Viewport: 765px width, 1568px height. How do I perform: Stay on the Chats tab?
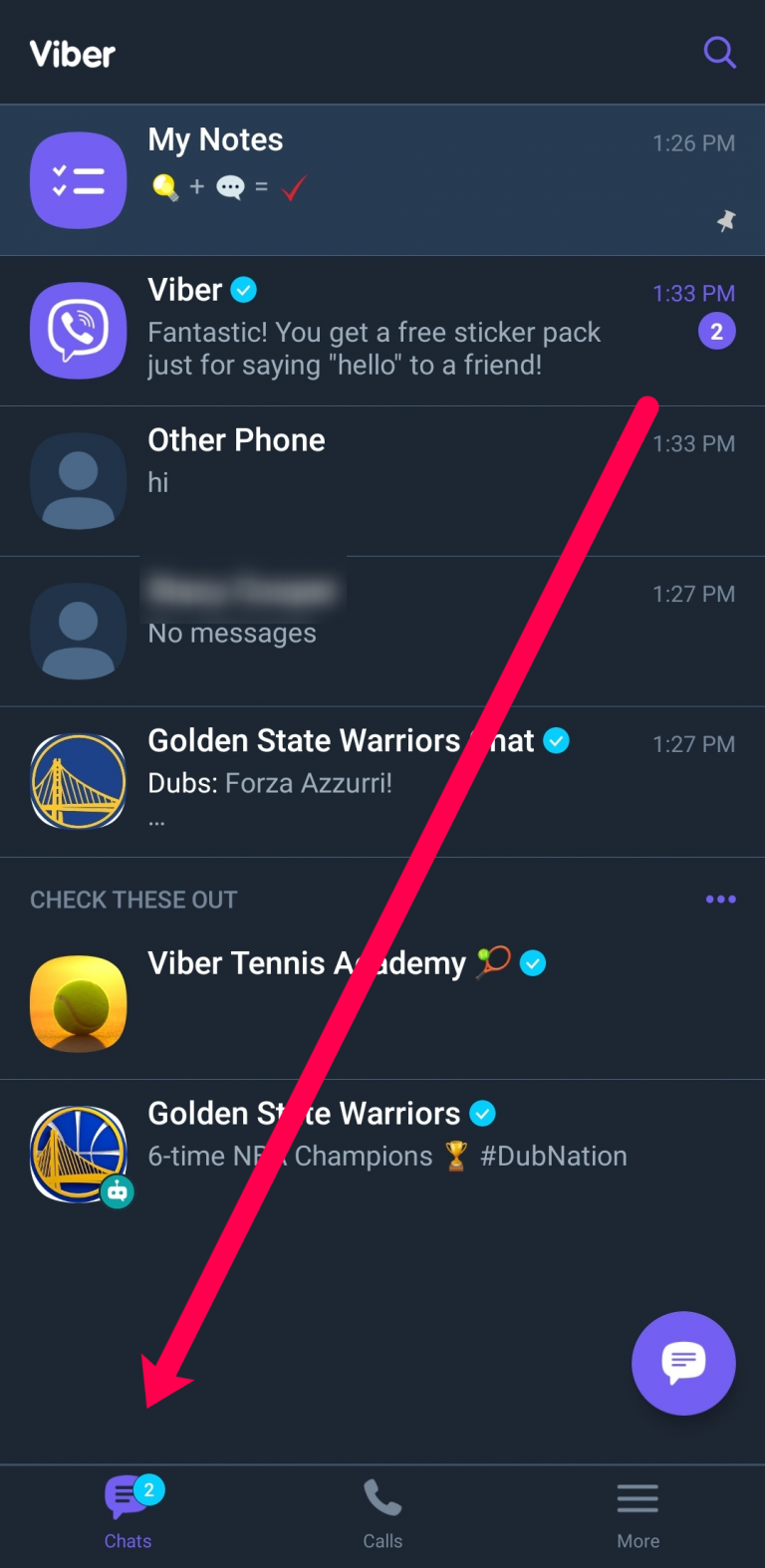127,1512
